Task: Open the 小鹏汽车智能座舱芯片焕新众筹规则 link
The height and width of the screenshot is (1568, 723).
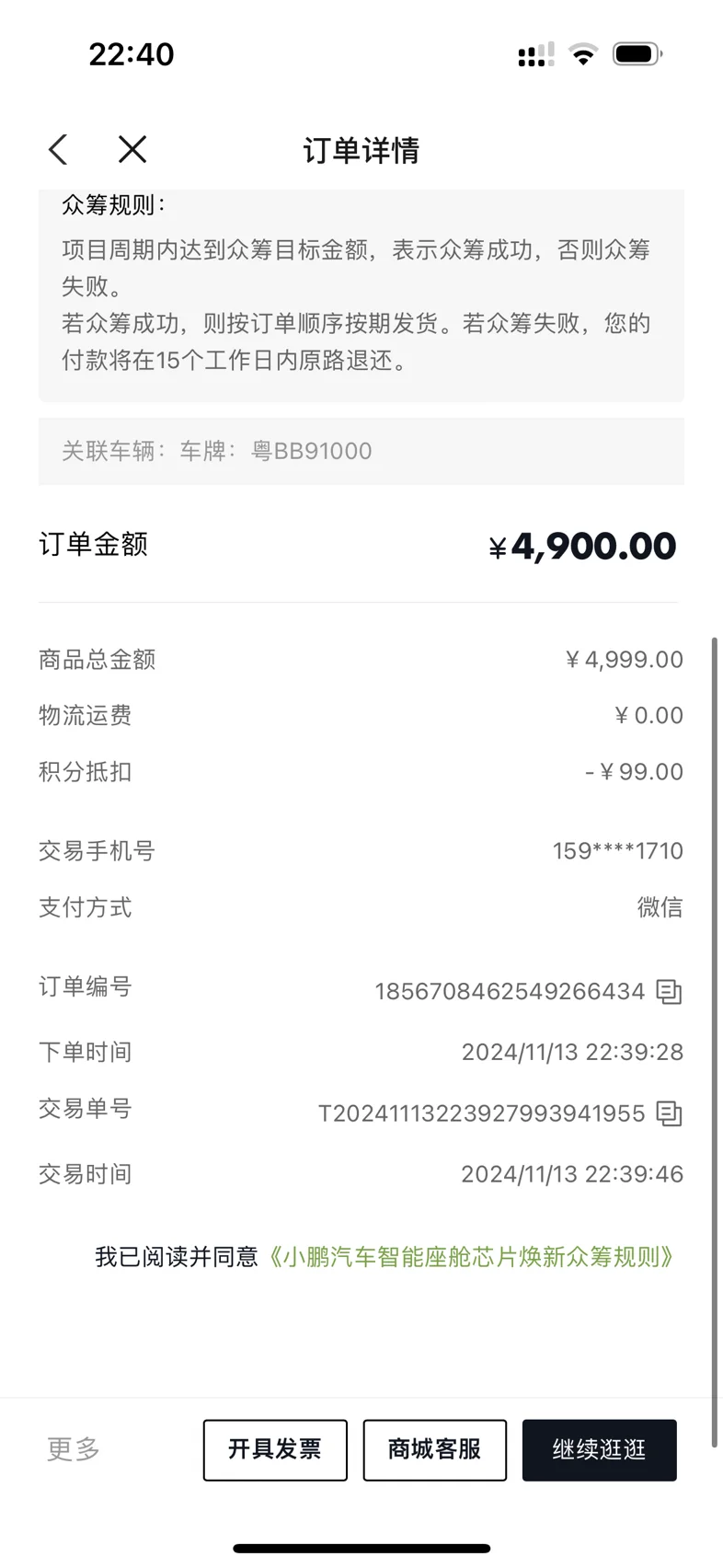Action: tap(470, 1257)
